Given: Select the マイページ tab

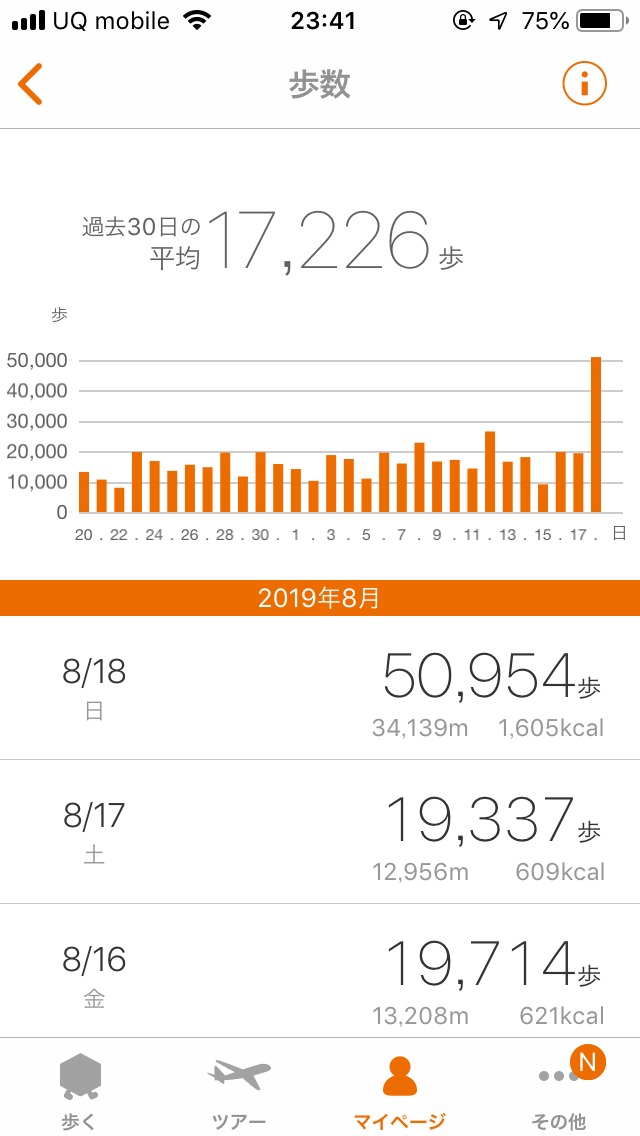Looking at the screenshot, I should (400, 1091).
